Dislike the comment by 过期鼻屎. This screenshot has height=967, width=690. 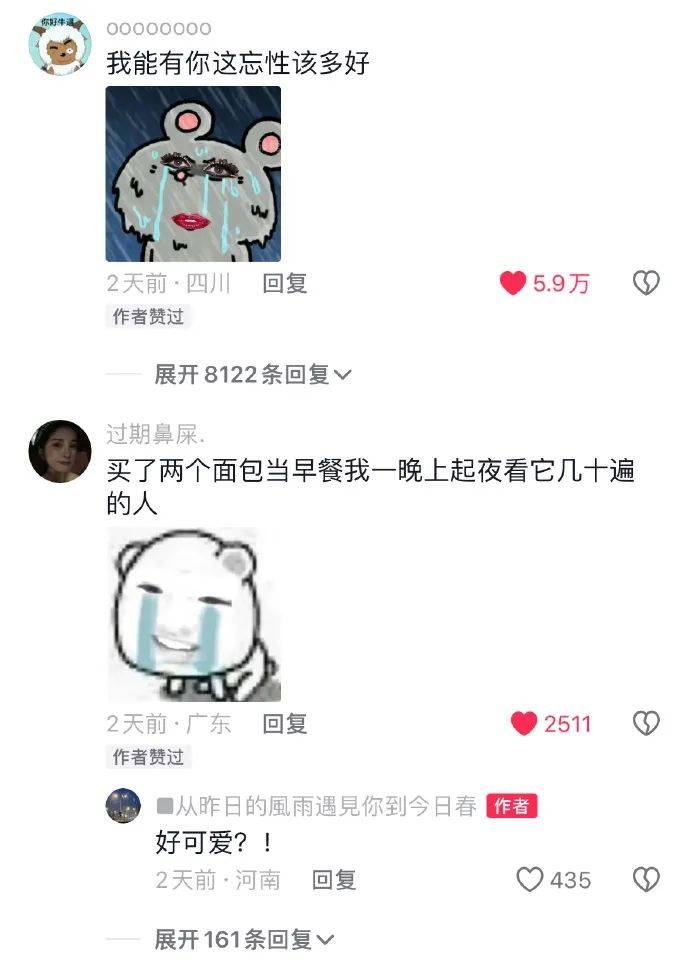coord(647,723)
